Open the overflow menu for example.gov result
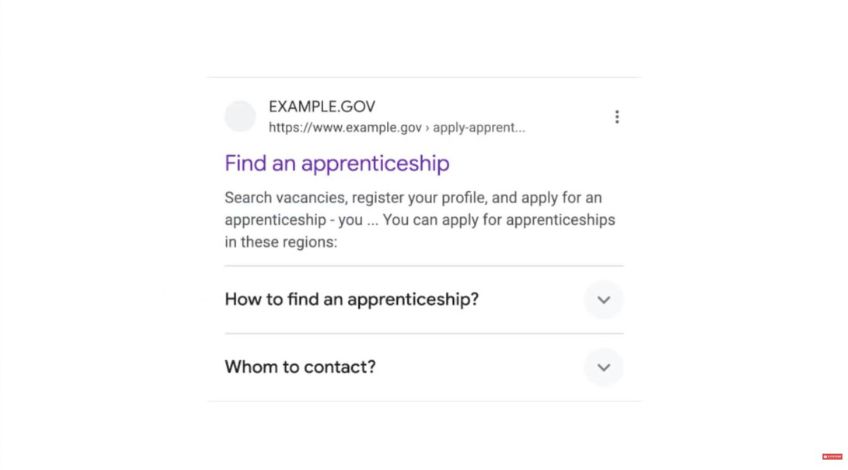The height and width of the screenshot is (470, 848). click(x=616, y=117)
